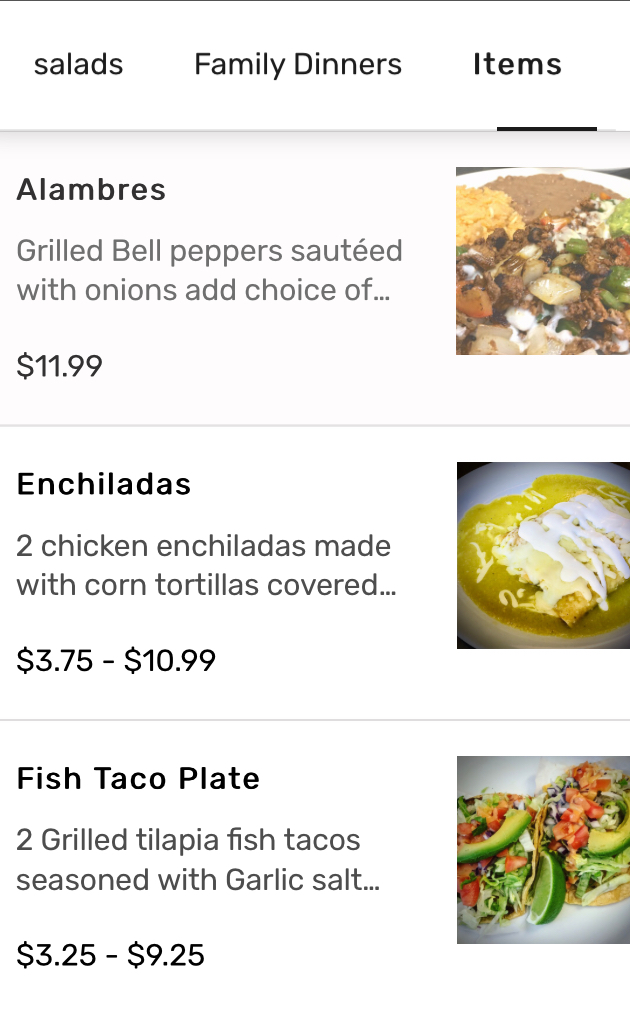Switch to the salads tab
This screenshot has height=1010, width=630.
pyautogui.click(x=78, y=65)
